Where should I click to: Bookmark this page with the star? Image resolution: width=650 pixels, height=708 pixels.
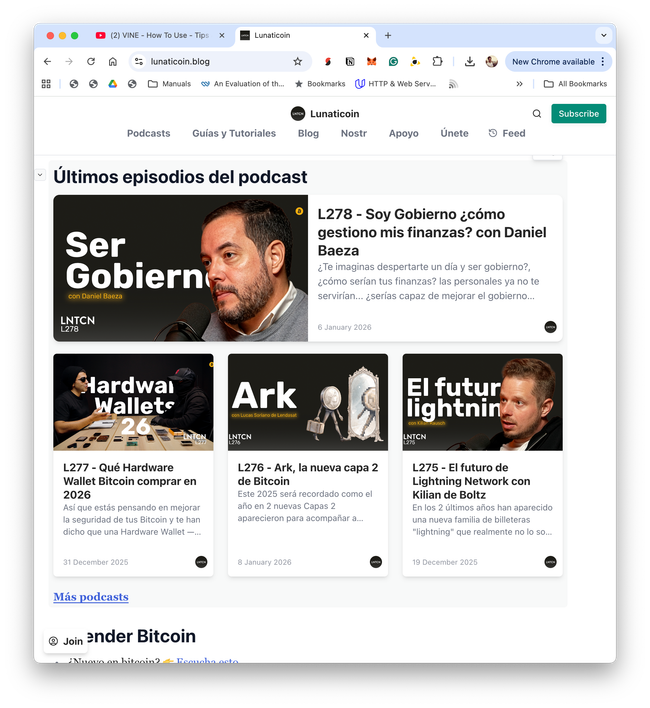(x=297, y=61)
